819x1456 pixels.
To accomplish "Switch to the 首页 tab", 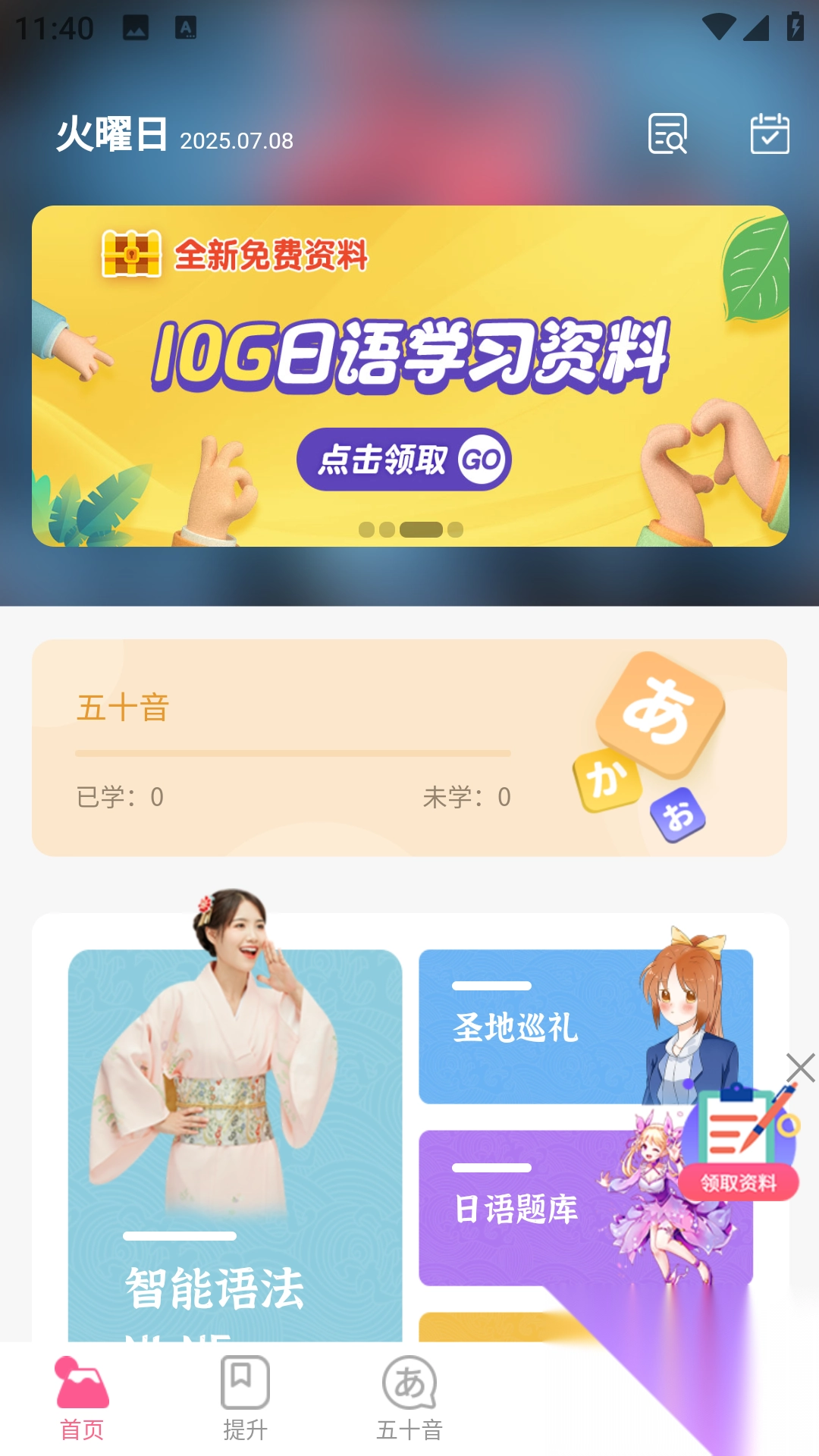I will tap(82, 1398).
